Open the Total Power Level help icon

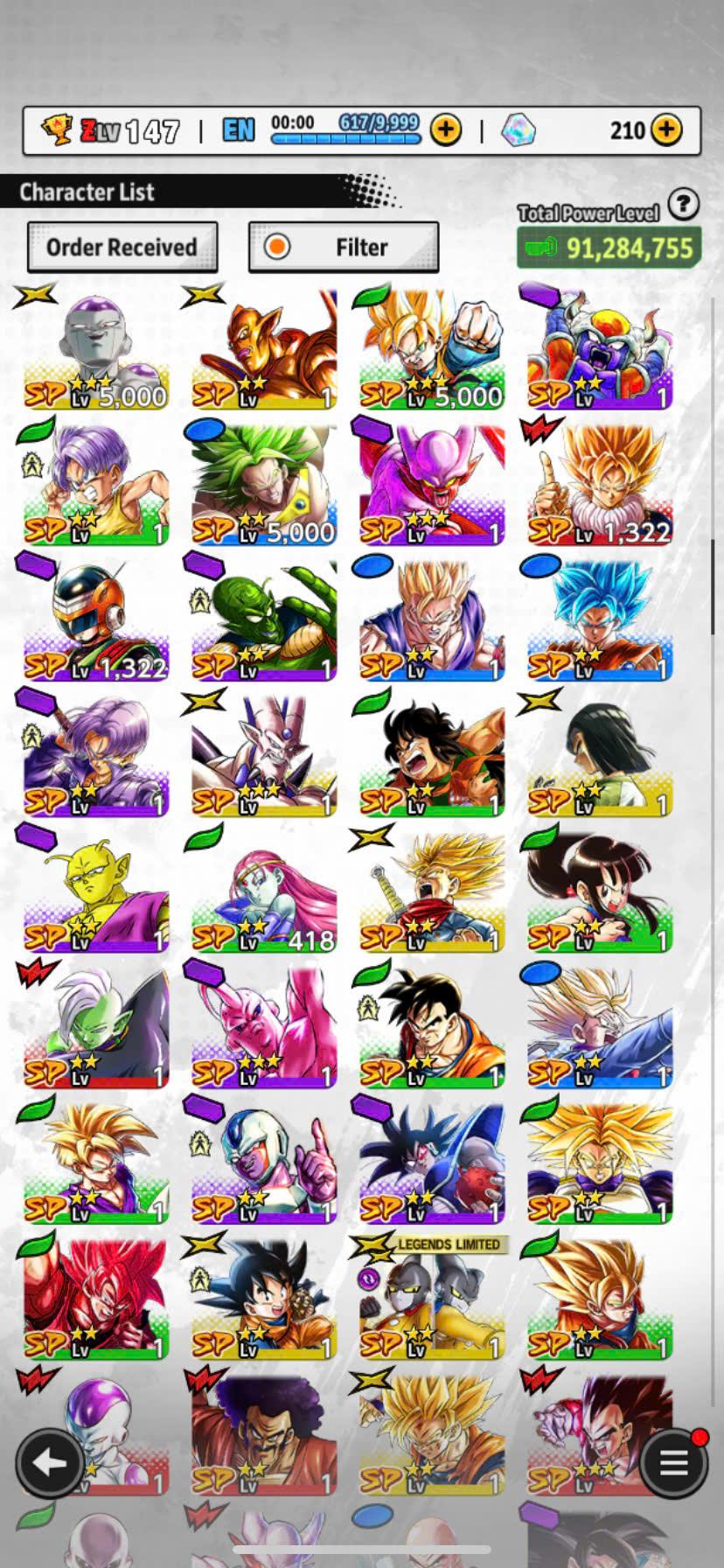[x=683, y=205]
